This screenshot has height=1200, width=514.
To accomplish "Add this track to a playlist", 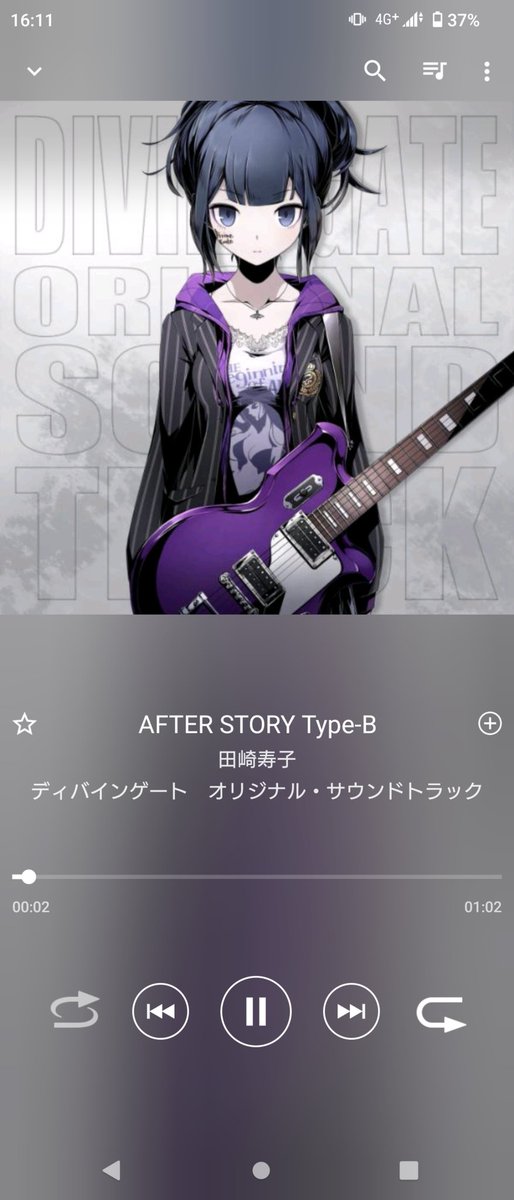I will point(490,724).
